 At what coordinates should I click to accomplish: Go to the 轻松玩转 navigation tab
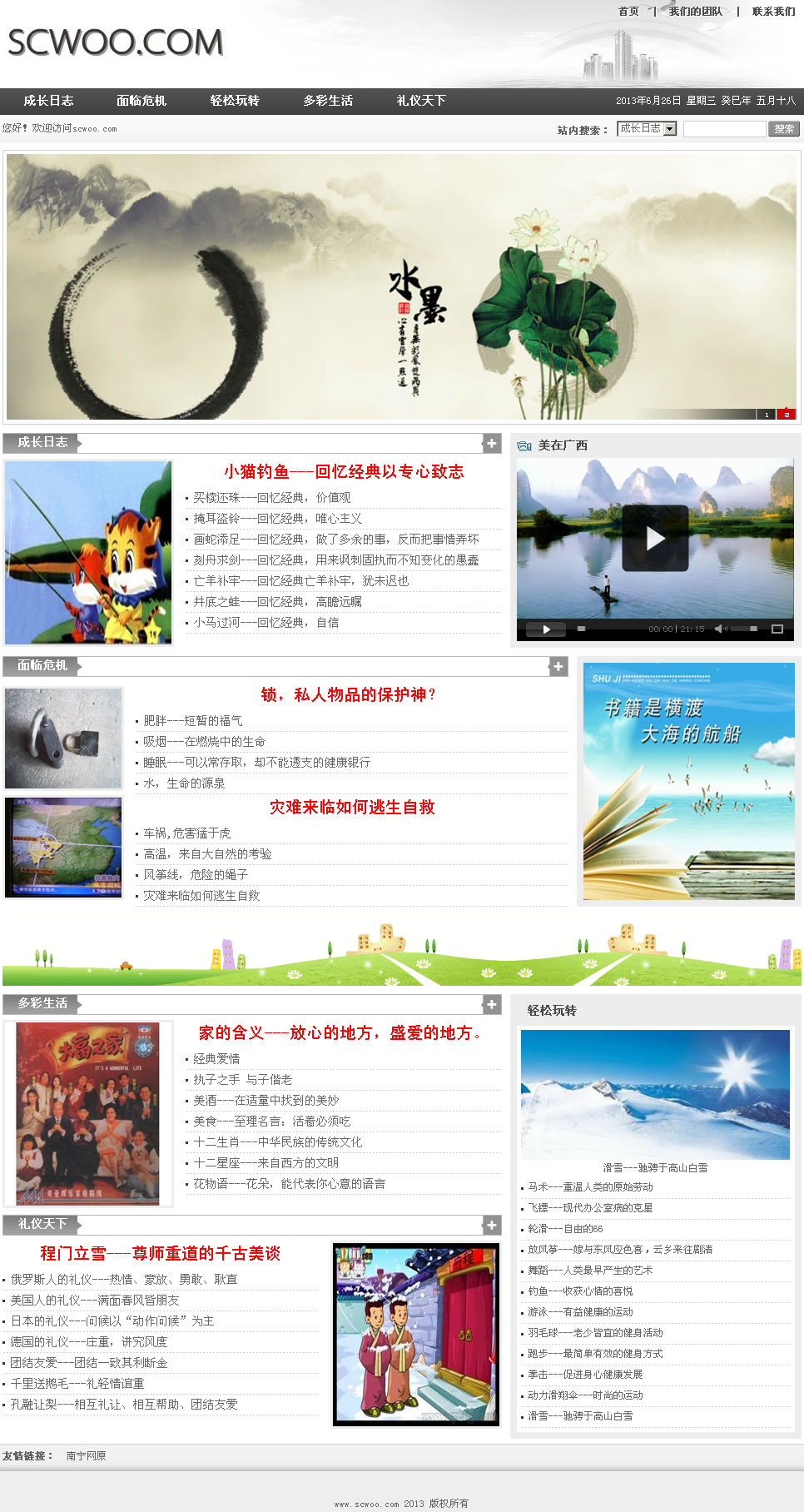[235, 101]
